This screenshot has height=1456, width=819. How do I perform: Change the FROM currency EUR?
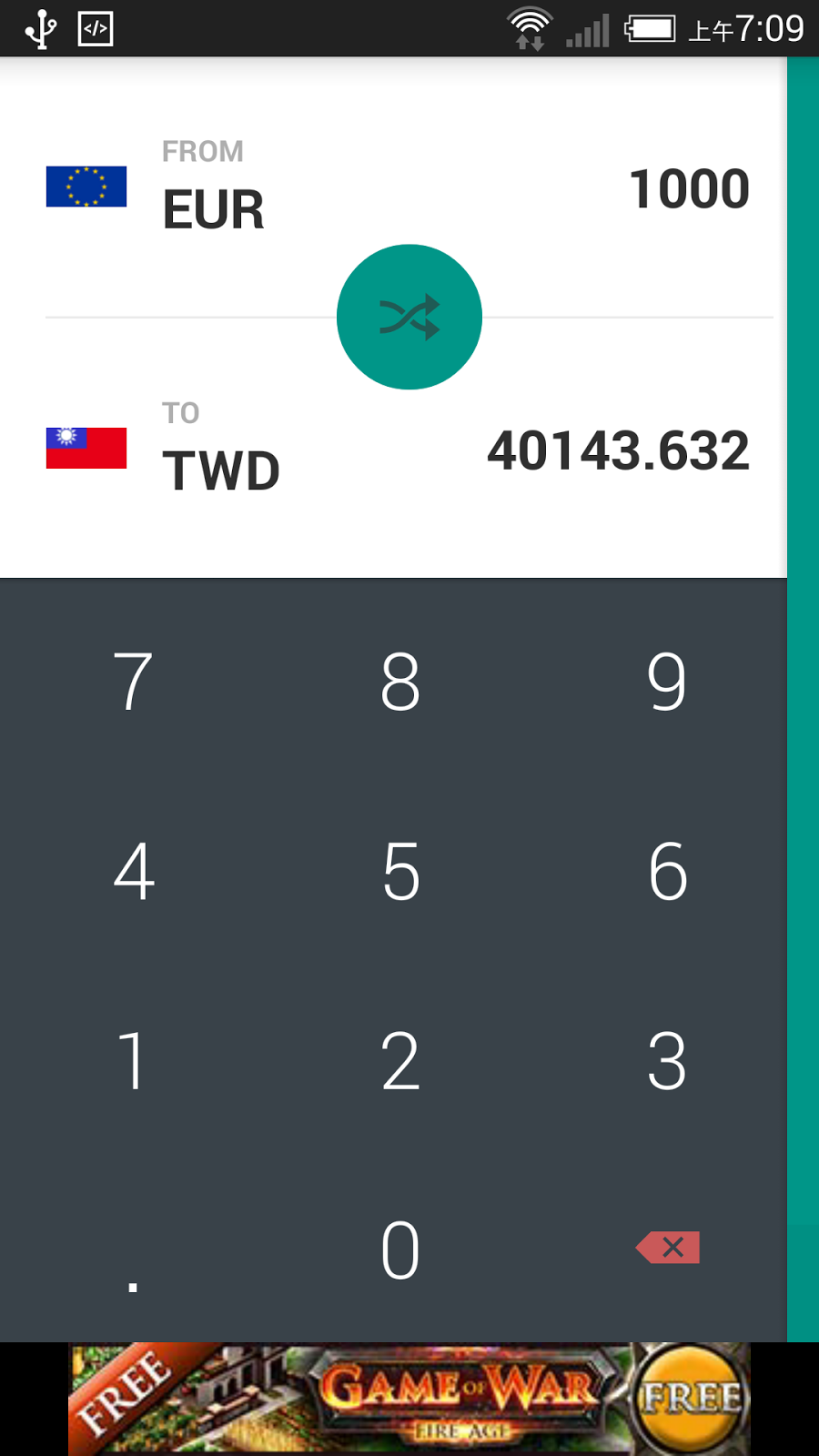pos(213,208)
